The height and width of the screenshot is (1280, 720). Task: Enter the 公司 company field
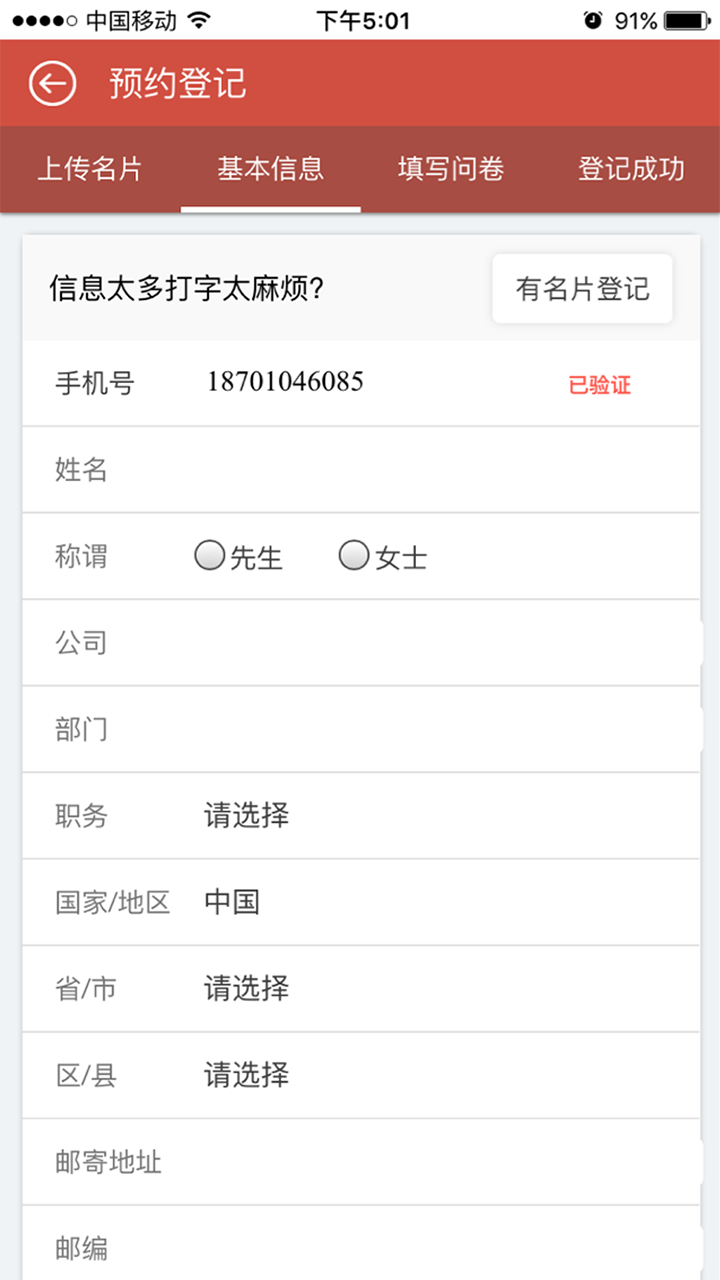tap(361, 642)
